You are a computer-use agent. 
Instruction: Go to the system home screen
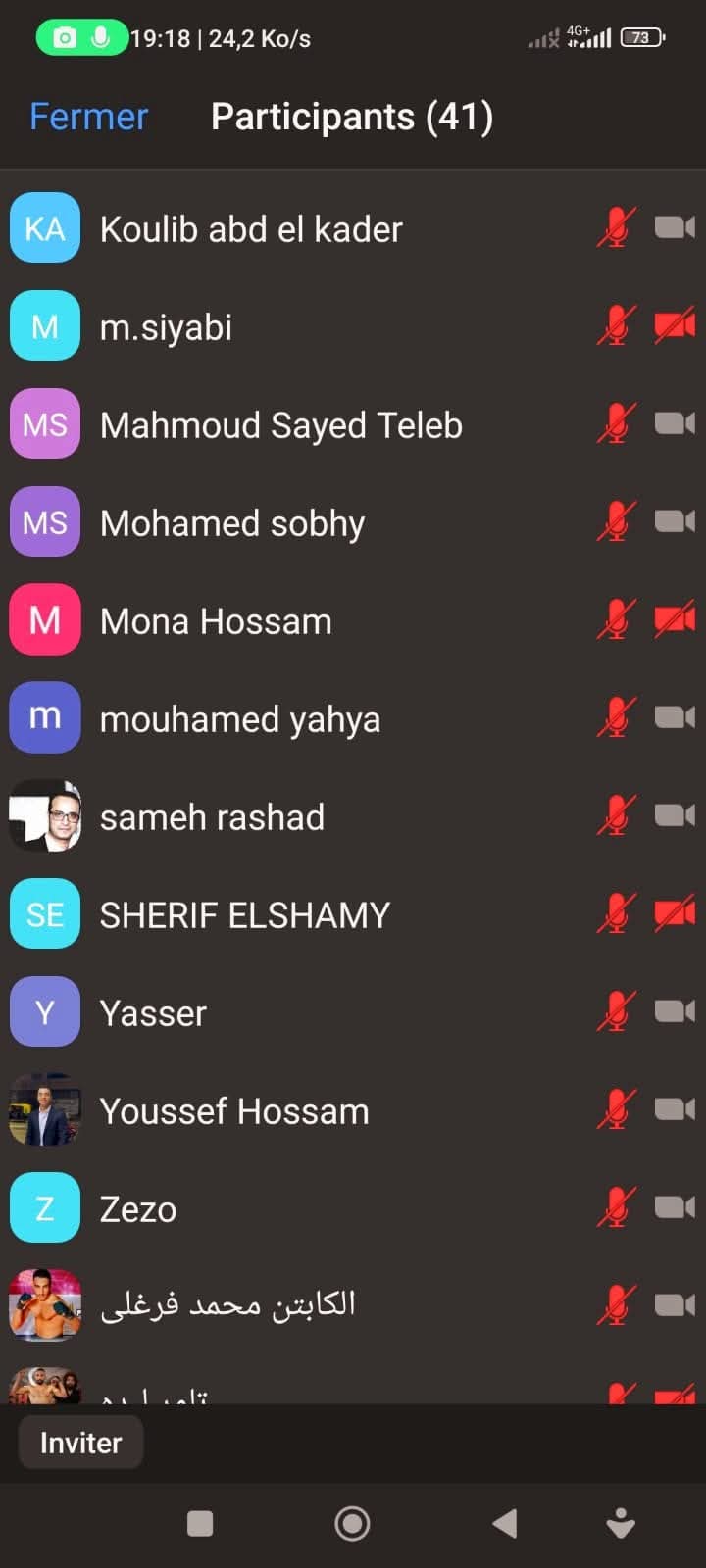[352, 1523]
